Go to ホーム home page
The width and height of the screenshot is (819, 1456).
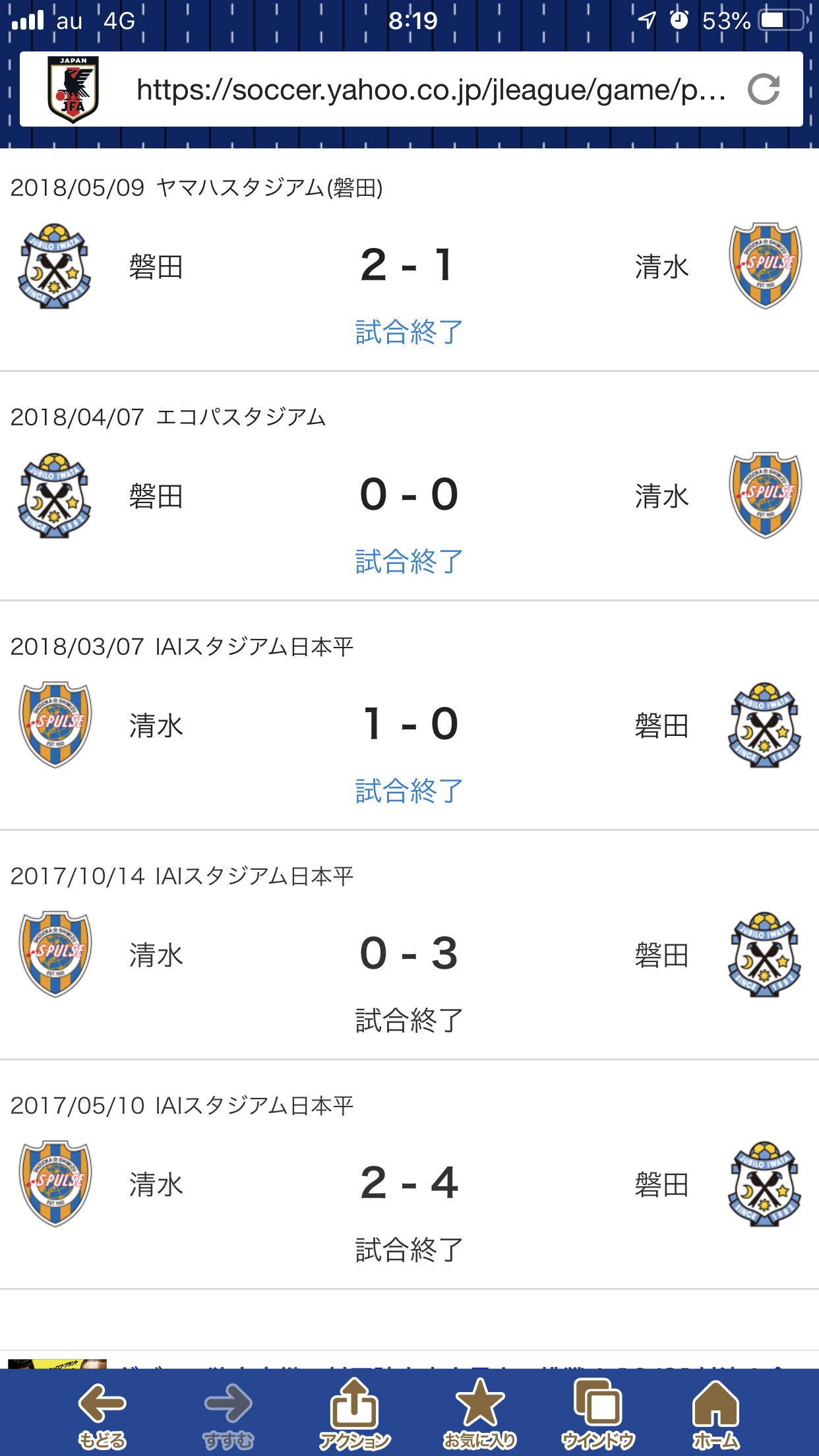point(716,1413)
